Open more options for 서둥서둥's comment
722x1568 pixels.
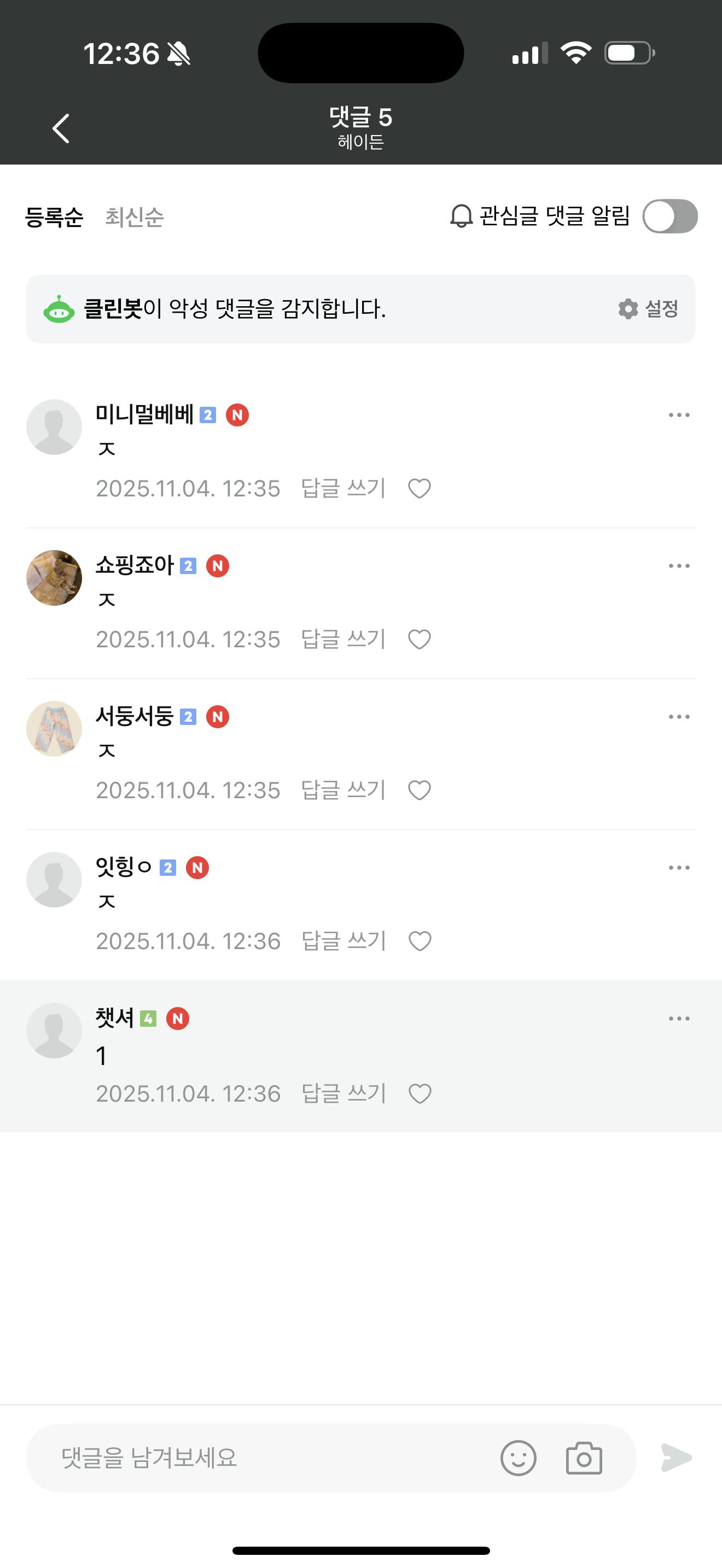coord(679,717)
